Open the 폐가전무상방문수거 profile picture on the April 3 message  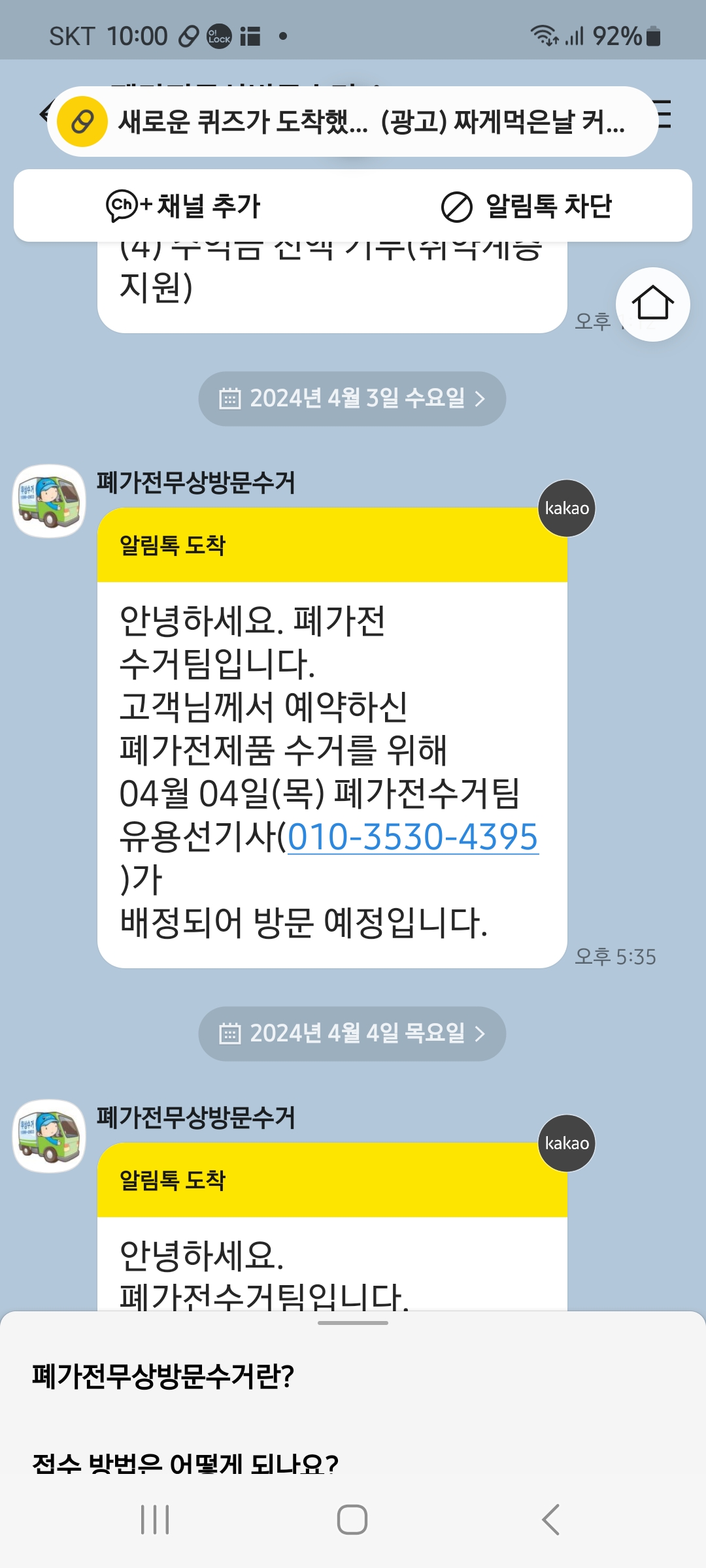[50, 501]
